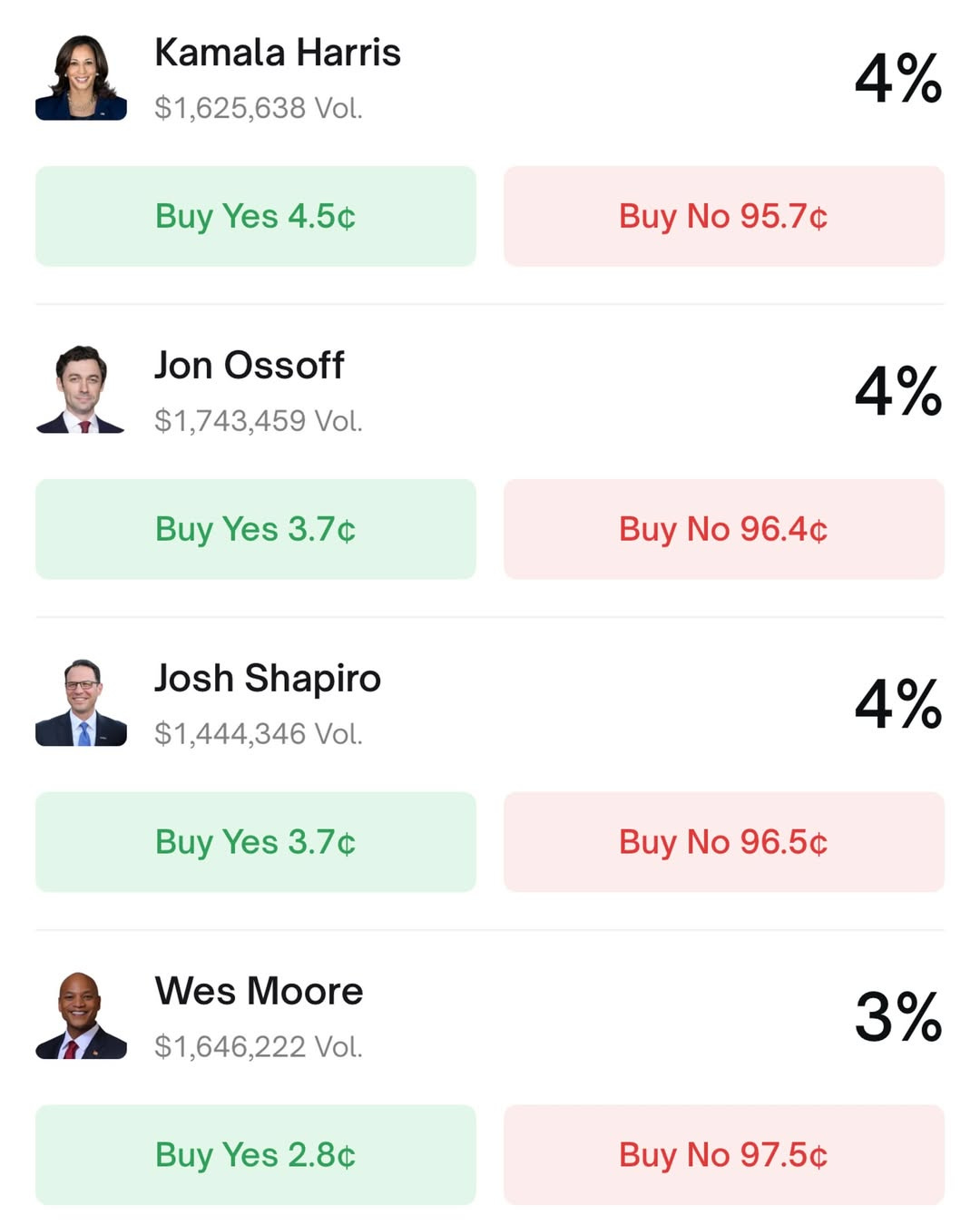Screen dimensions: 980x1225
Task: Choose Buy No 96.5¢ for Josh Shapiro
Action: pos(723,842)
